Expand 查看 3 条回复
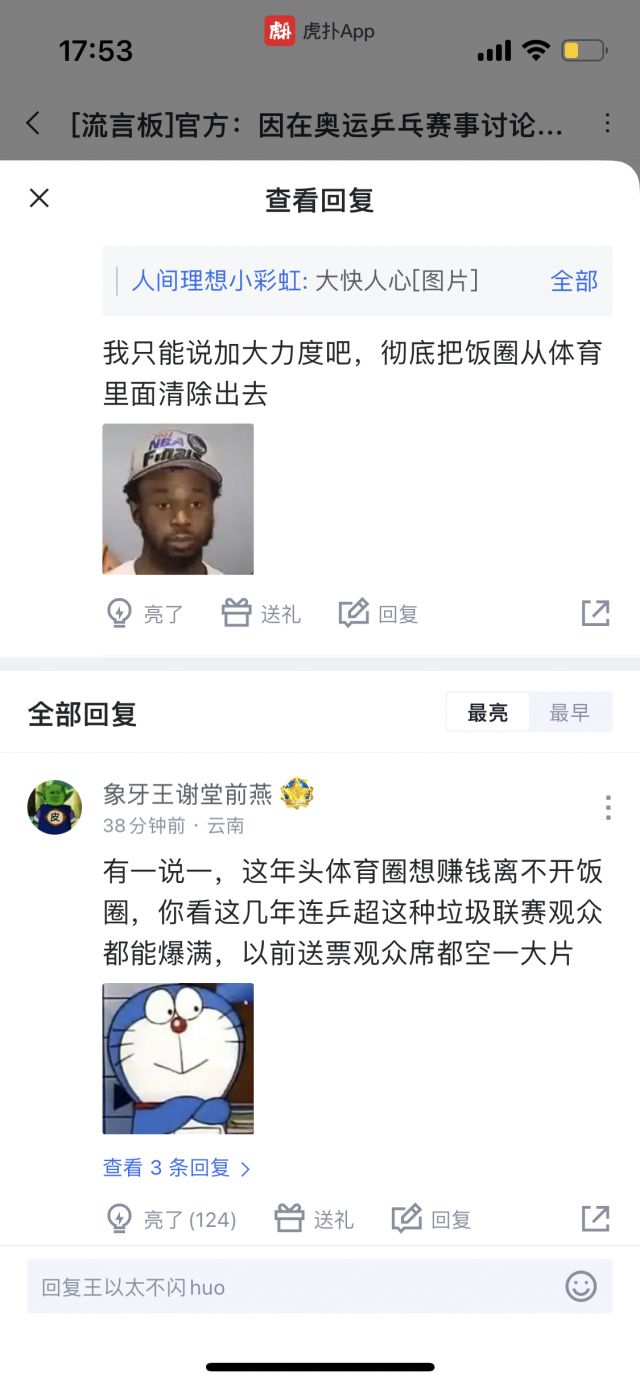This screenshot has height=1385, width=640. pyautogui.click(x=176, y=1167)
